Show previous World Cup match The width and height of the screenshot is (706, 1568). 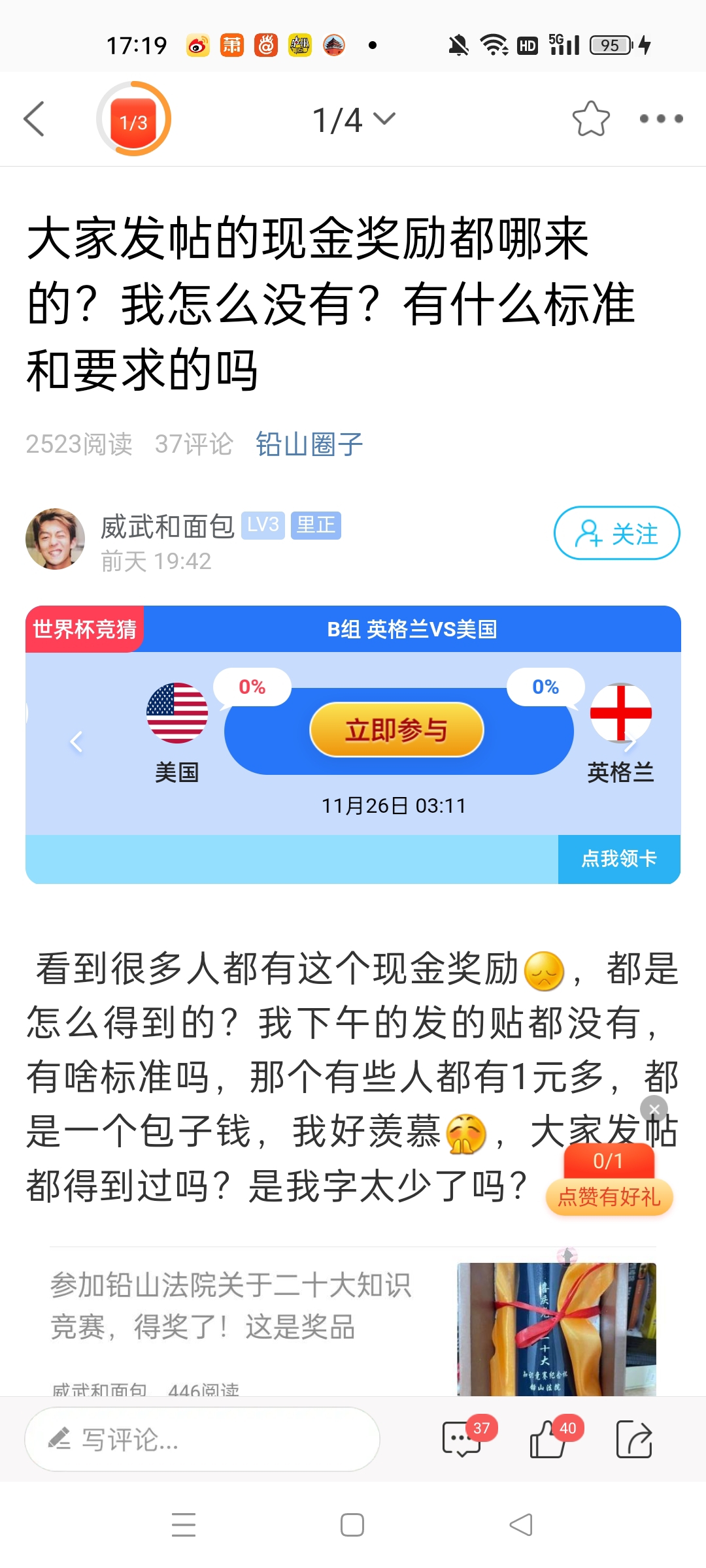click(x=76, y=742)
